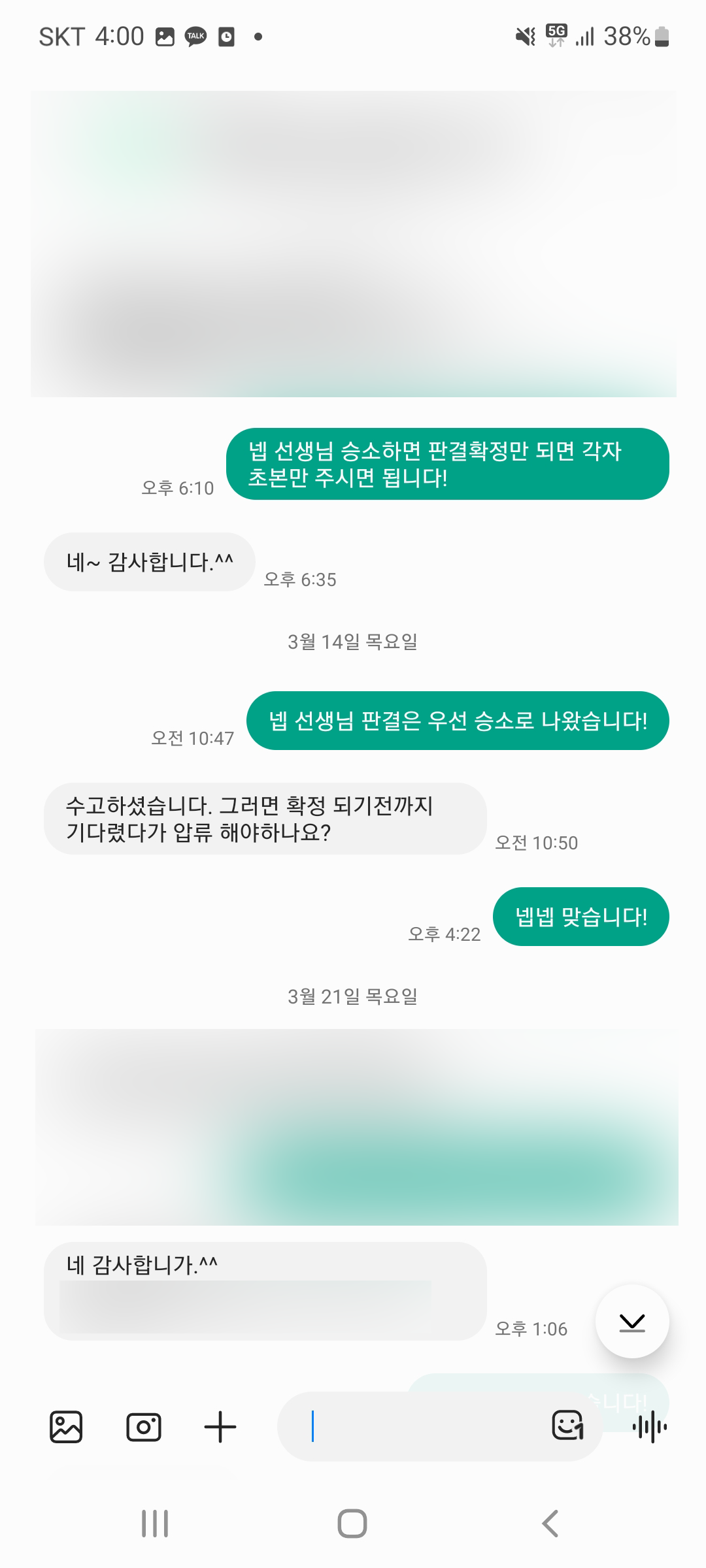The width and height of the screenshot is (706, 1568).
Task: Go back with the system back button
Action: [550, 1524]
